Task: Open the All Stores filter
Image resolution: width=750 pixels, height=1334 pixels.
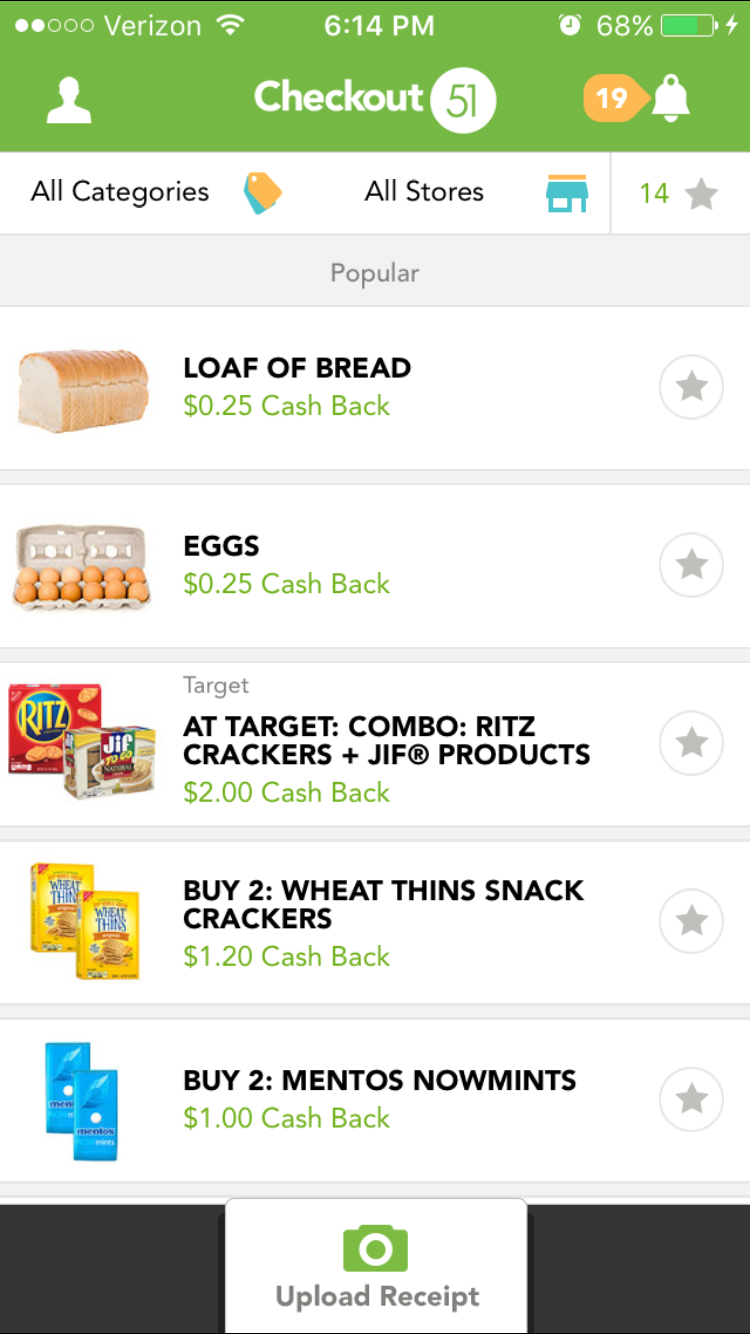Action: coord(476,192)
